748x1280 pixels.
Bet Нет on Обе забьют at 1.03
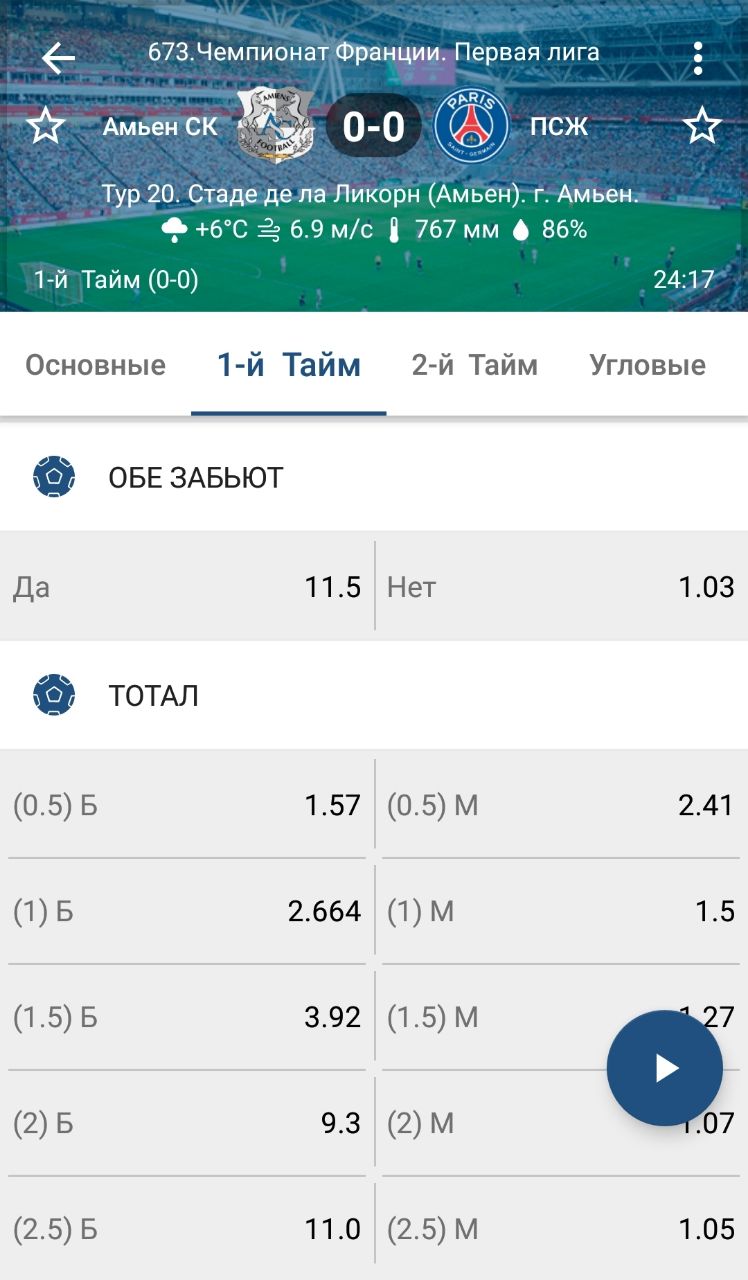pos(561,587)
